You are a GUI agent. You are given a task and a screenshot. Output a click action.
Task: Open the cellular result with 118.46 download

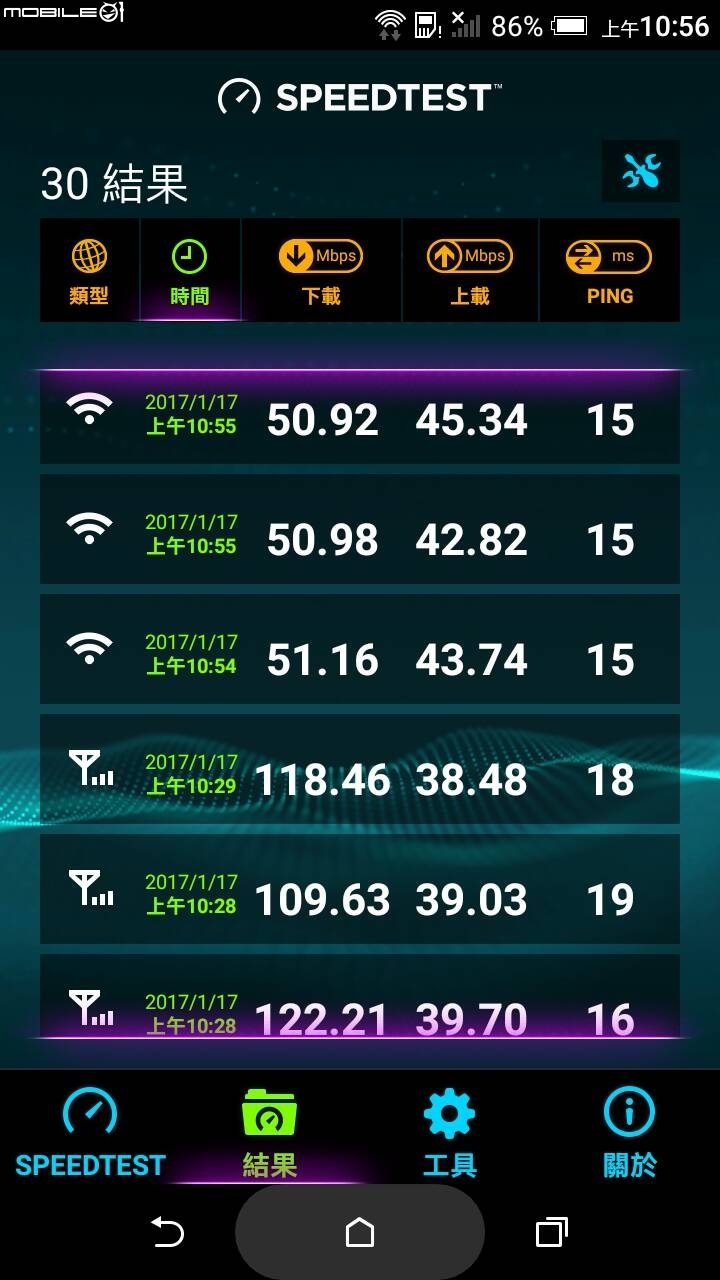coord(360,778)
